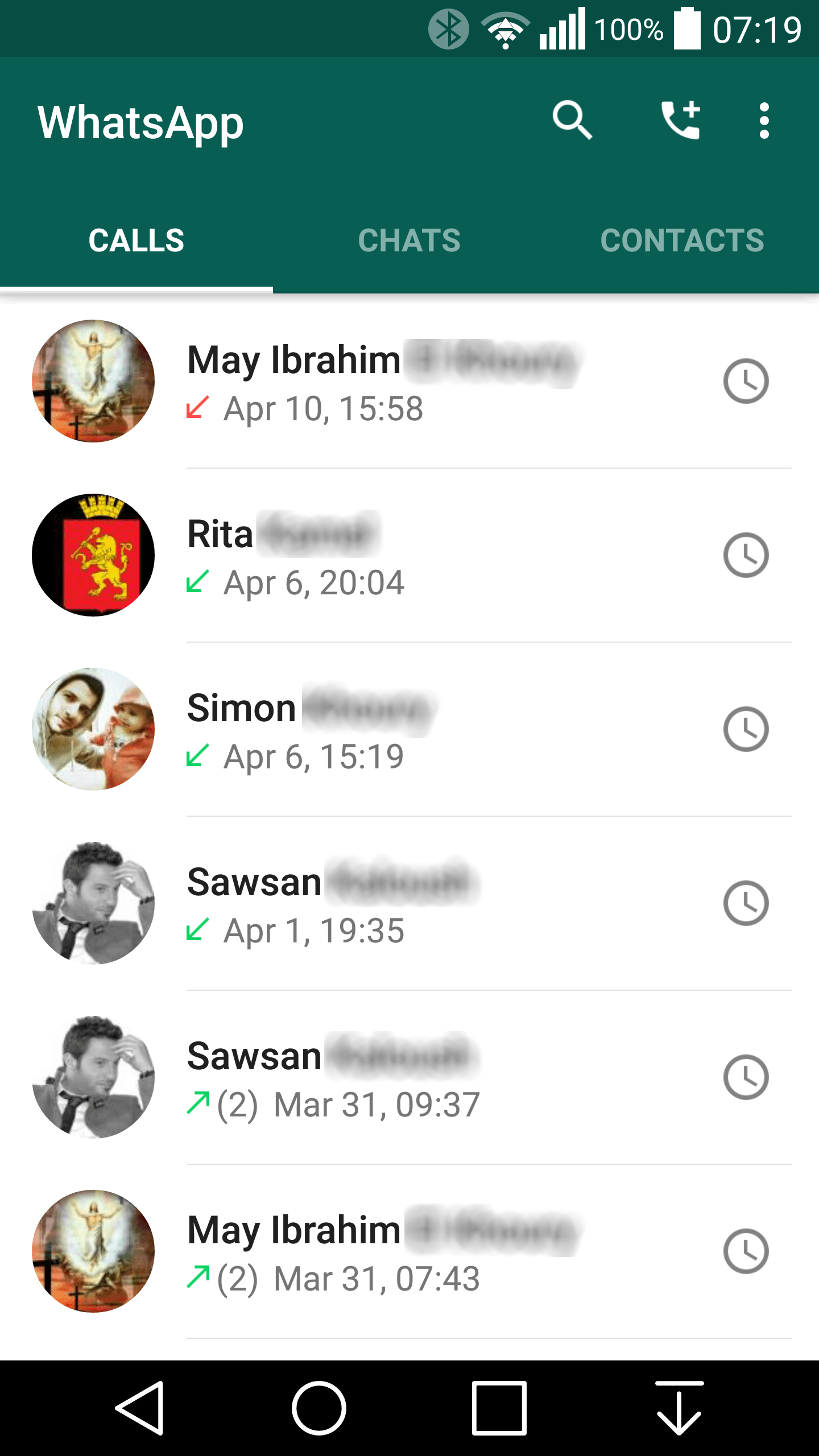The width and height of the screenshot is (819, 1456).
Task: Open Sawsan's Apr 1 call entry
Action: (x=409, y=903)
